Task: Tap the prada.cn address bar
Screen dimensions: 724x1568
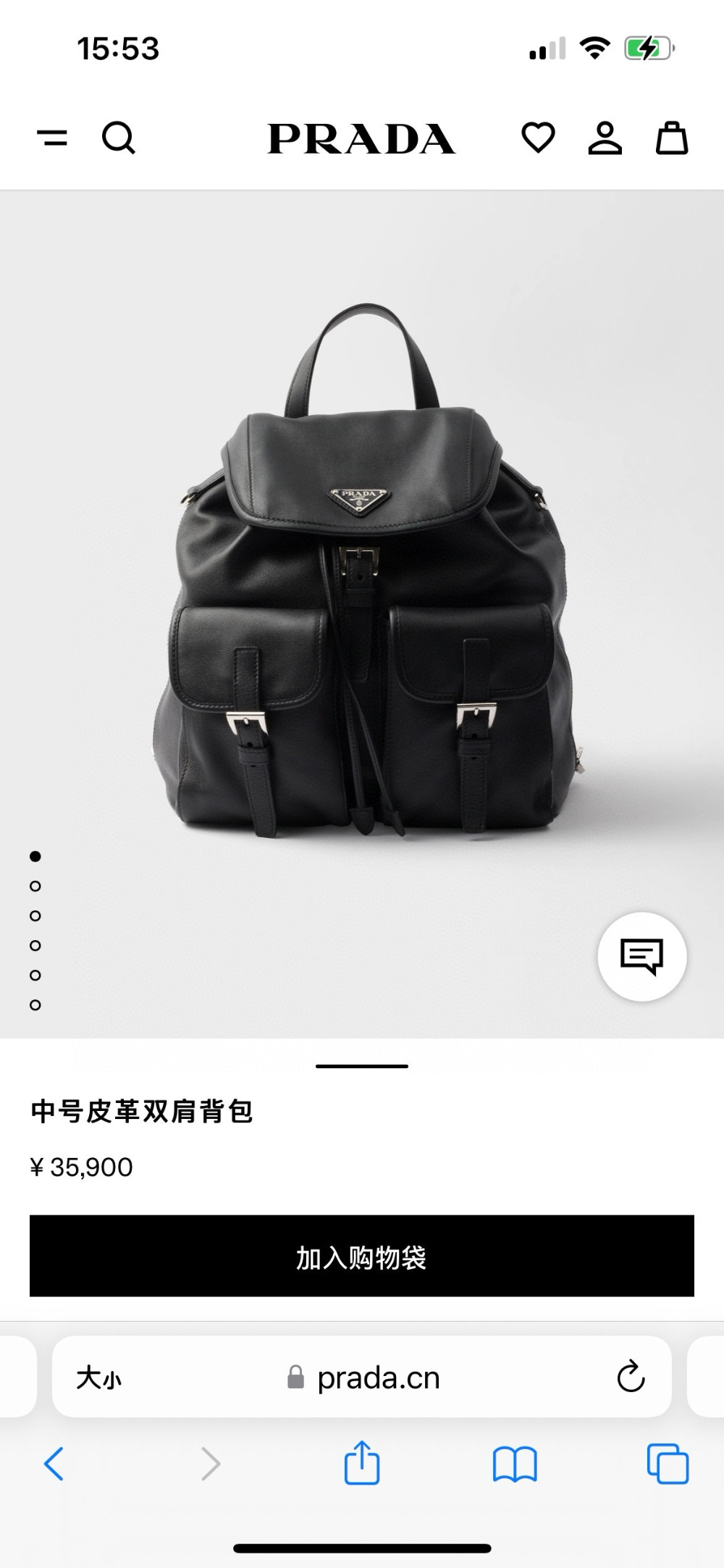Action: pyautogui.click(x=362, y=1377)
